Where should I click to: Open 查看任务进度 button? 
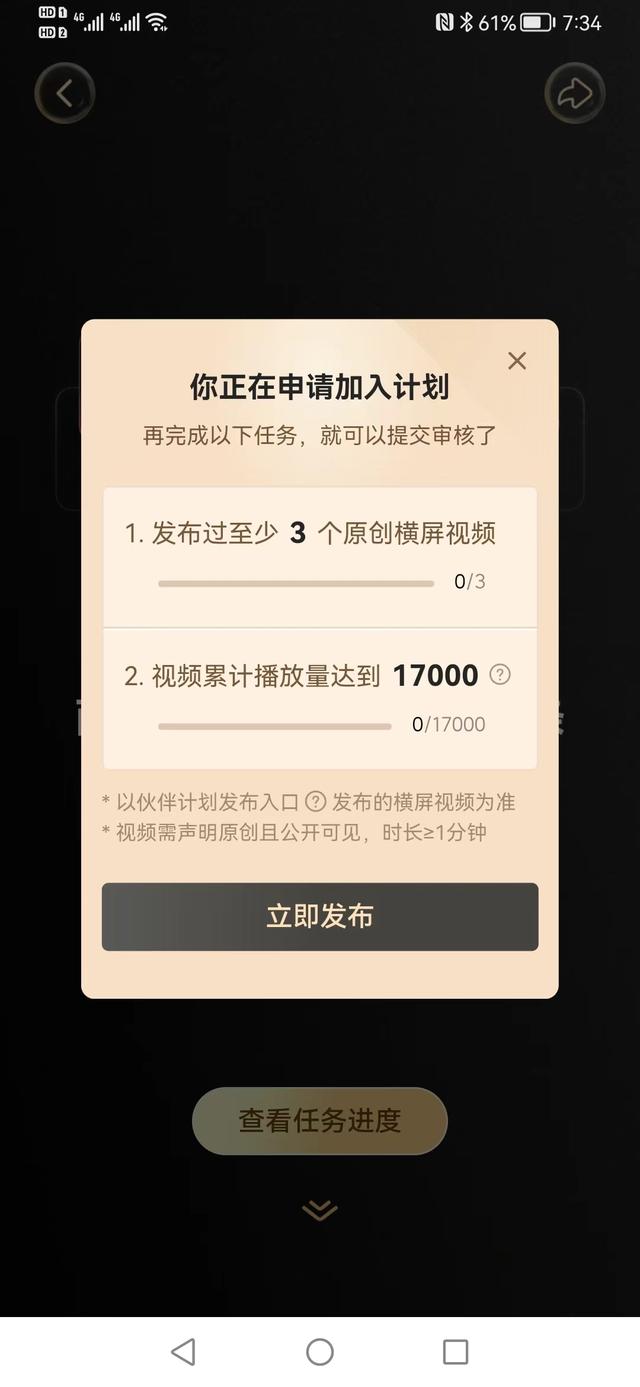pyautogui.click(x=320, y=1121)
